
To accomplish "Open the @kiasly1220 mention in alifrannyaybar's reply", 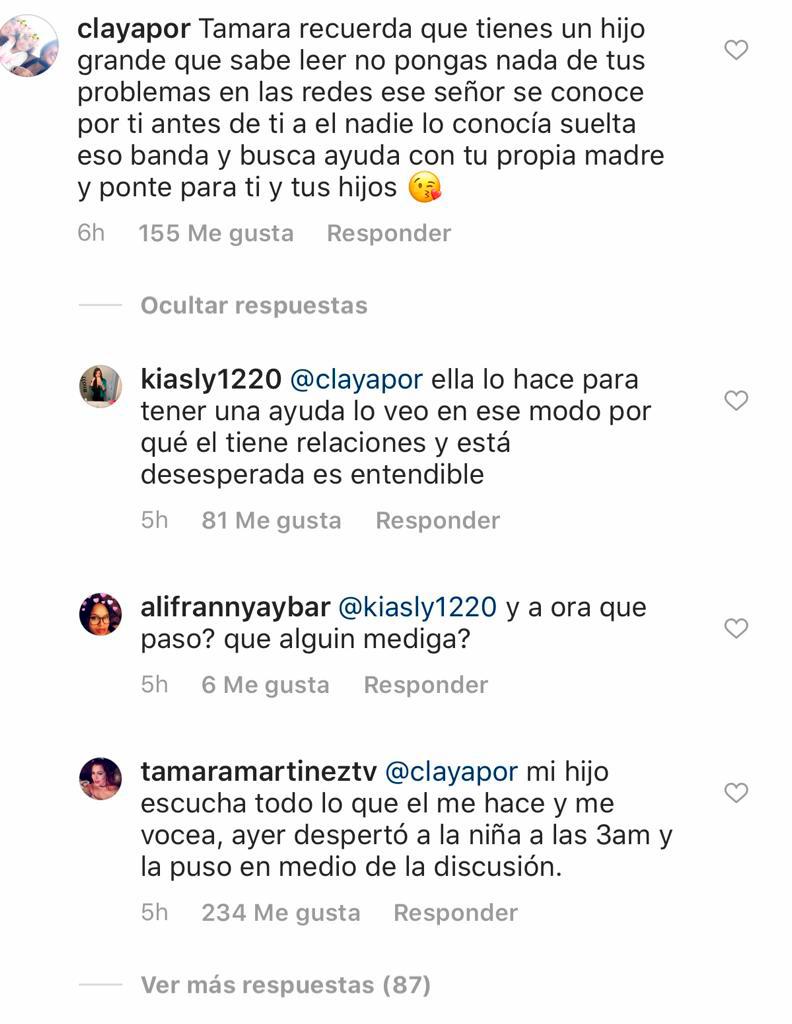I will [418, 607].
